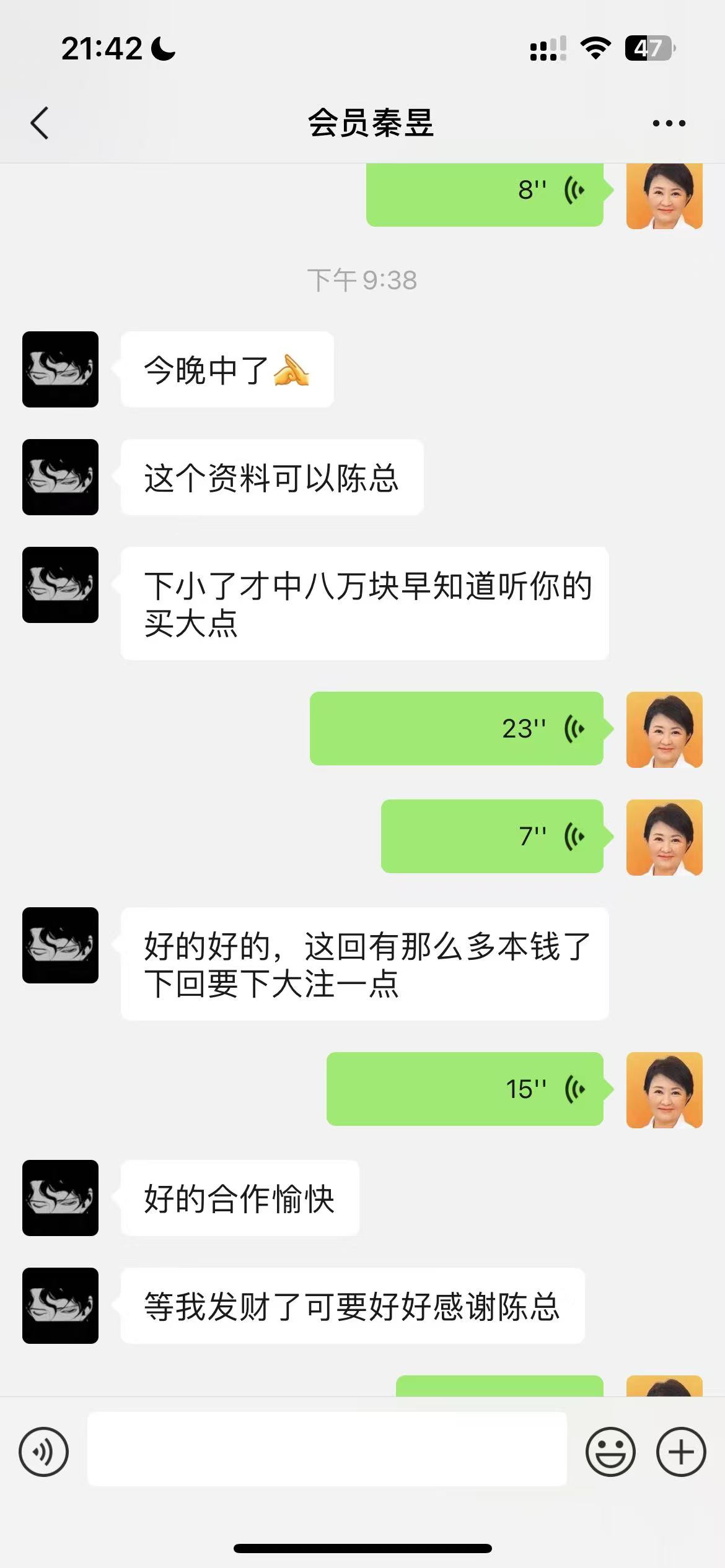Image resolution: width=725 pixels, height=1568 pixels.
Task: Play the 8-second voice message
Action: click(484, 192)
